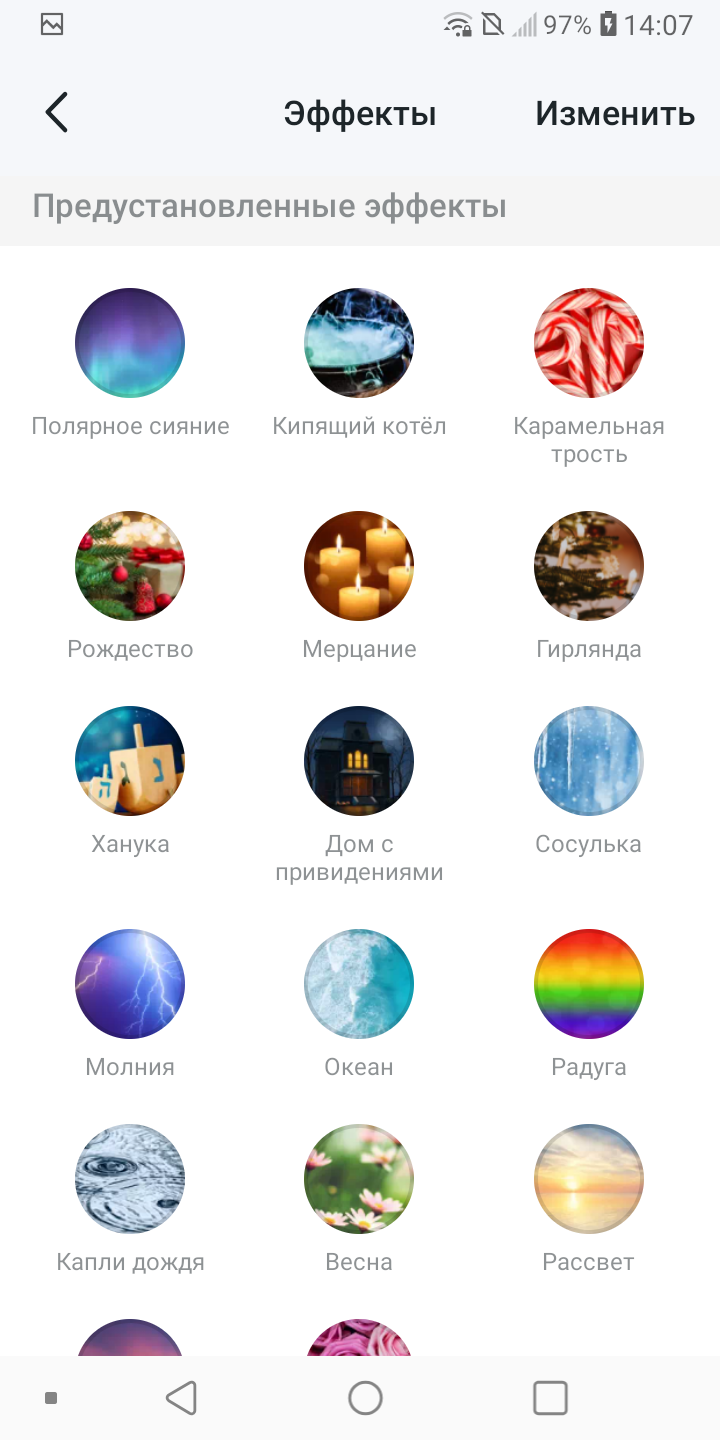Choose the Сосулька effect
720x1440 pixels.
pos(589,761)
